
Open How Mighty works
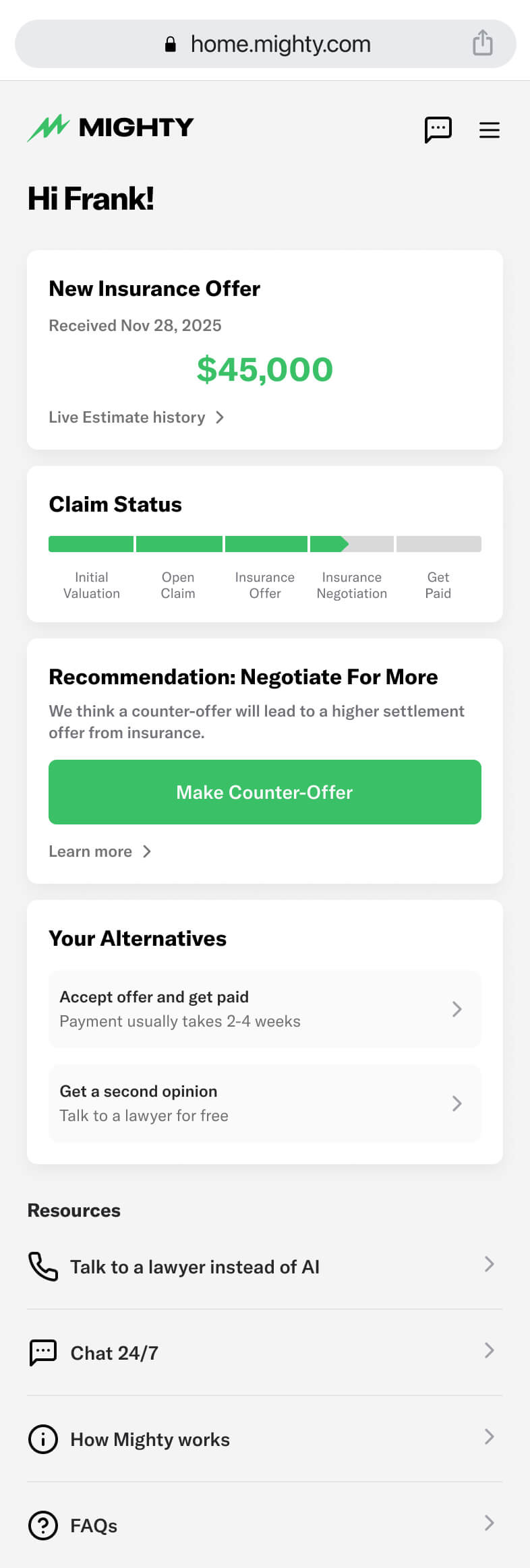264,1439
